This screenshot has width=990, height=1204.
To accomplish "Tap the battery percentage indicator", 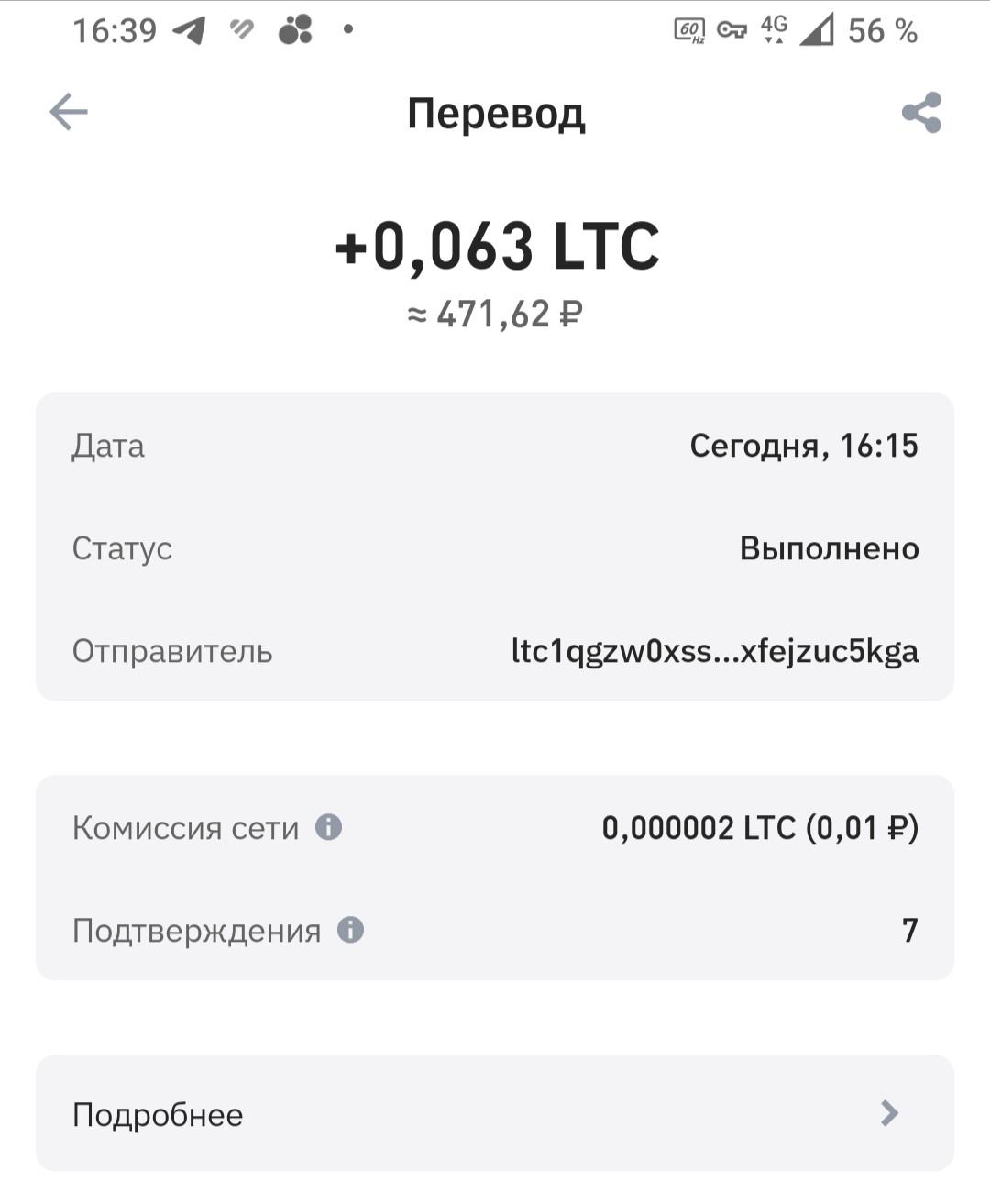I will pos(885,31).
